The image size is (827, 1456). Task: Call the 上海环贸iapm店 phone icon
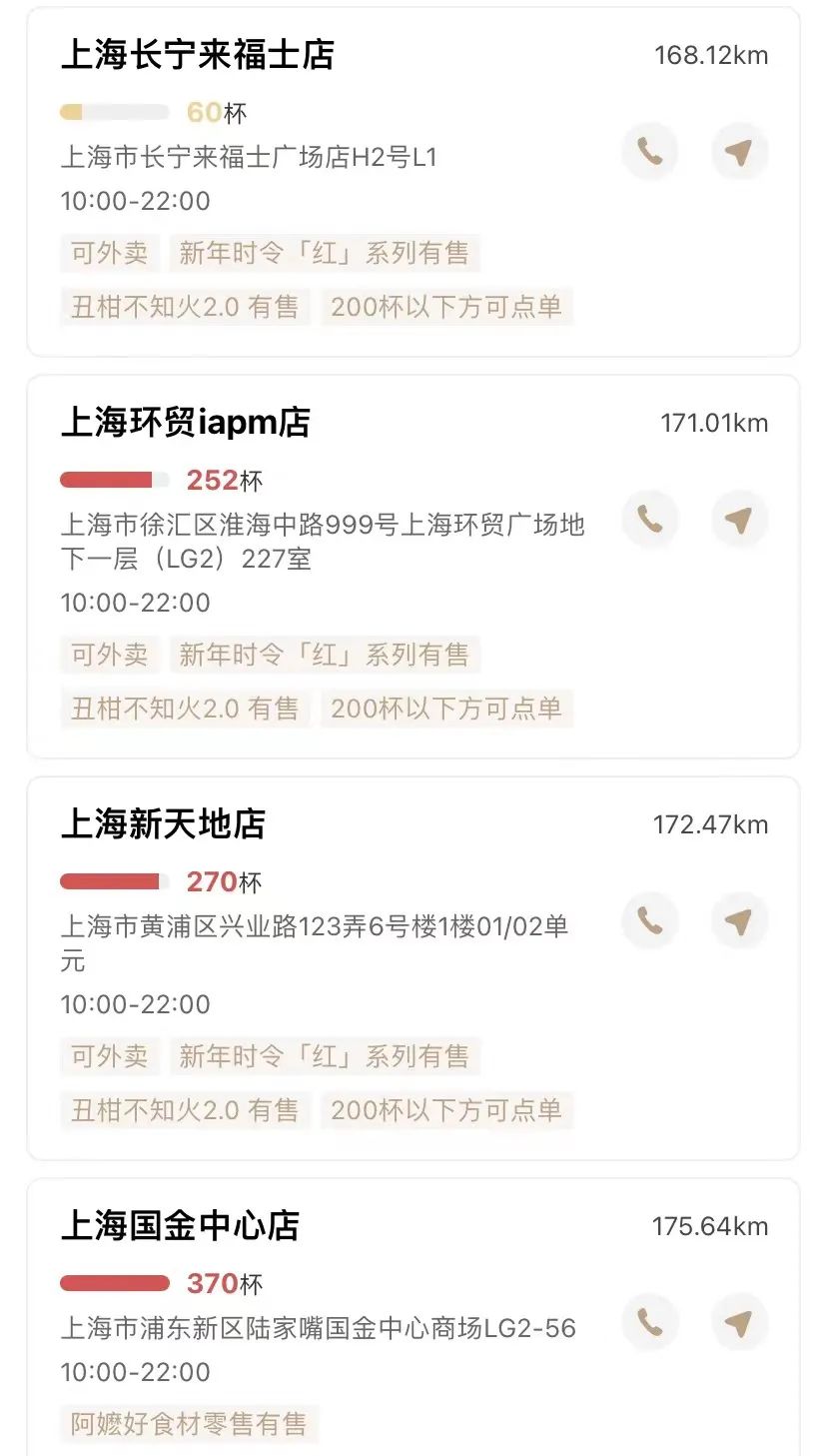pos(650,519)
